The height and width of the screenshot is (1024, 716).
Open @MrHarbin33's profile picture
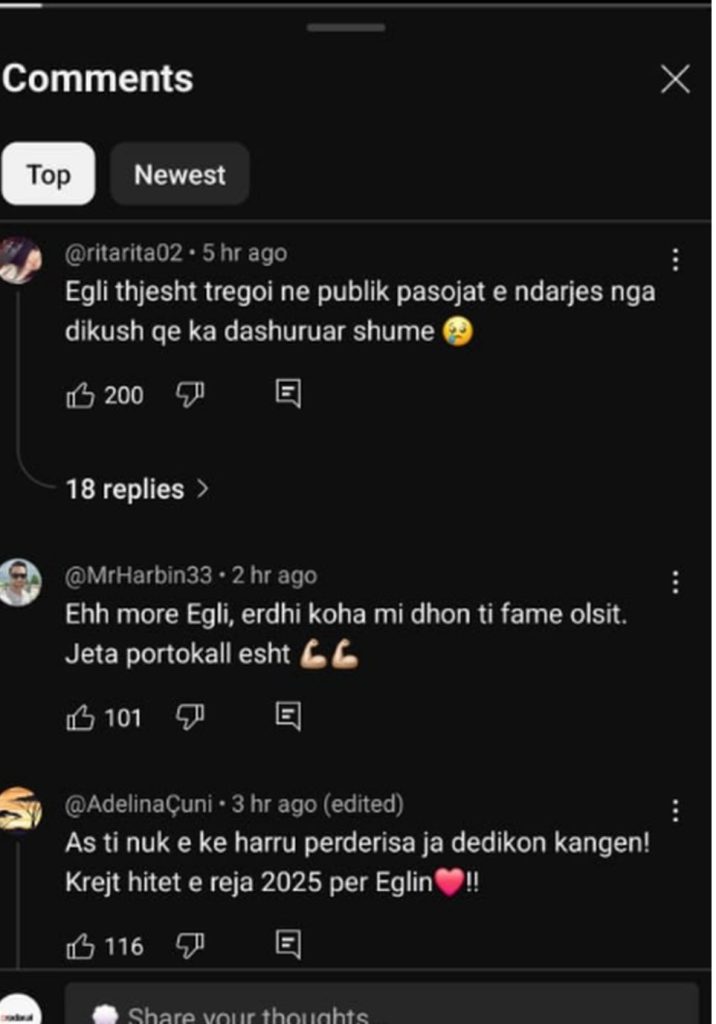(x=20, y=582)
